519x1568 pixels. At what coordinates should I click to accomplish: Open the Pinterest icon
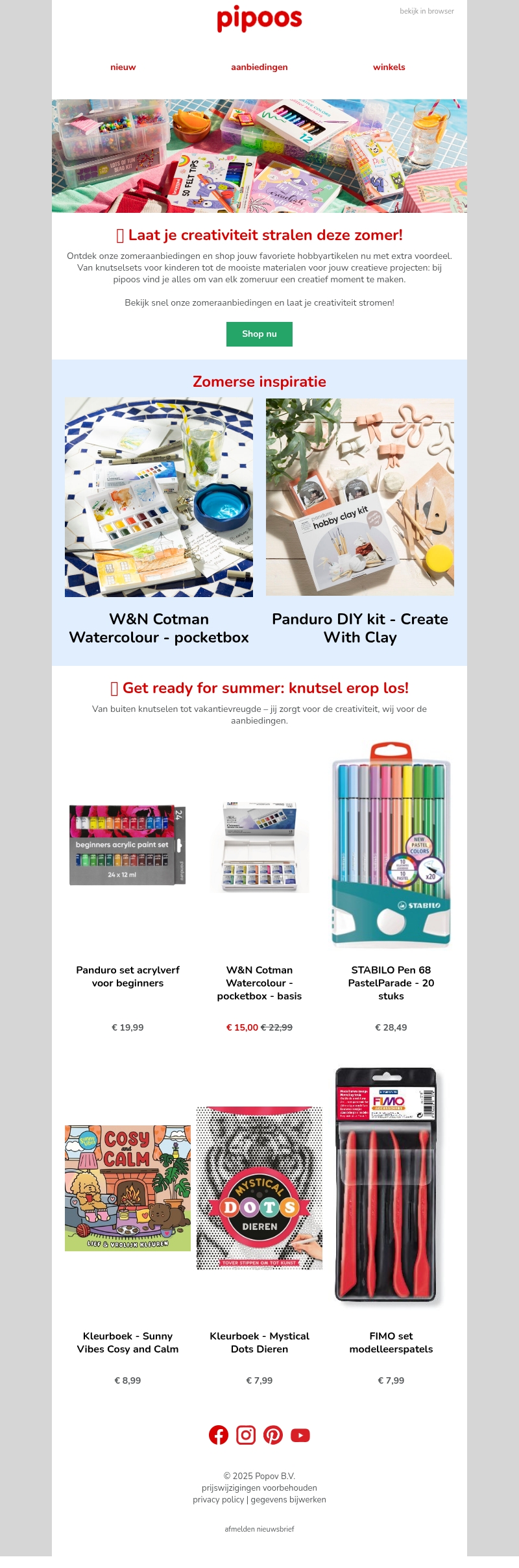[x=273, y=1435]
